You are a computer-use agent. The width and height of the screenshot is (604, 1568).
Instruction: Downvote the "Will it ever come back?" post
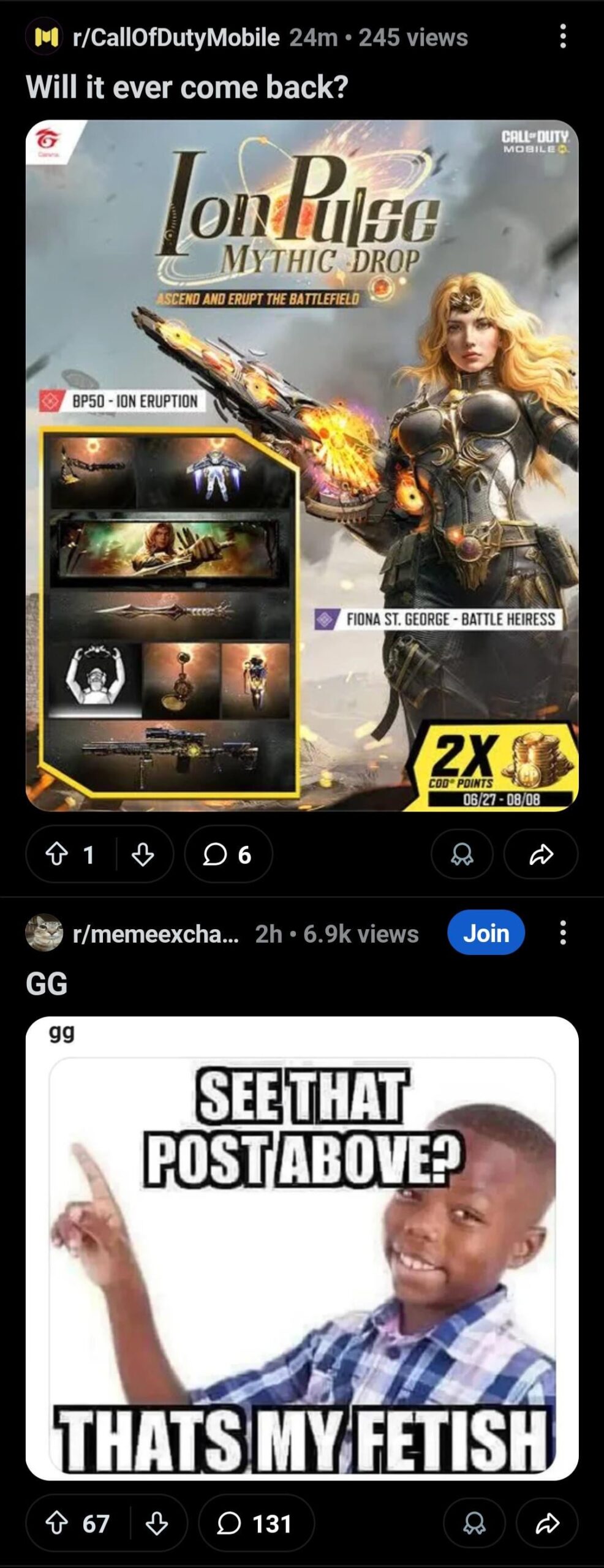click(143, 854)
